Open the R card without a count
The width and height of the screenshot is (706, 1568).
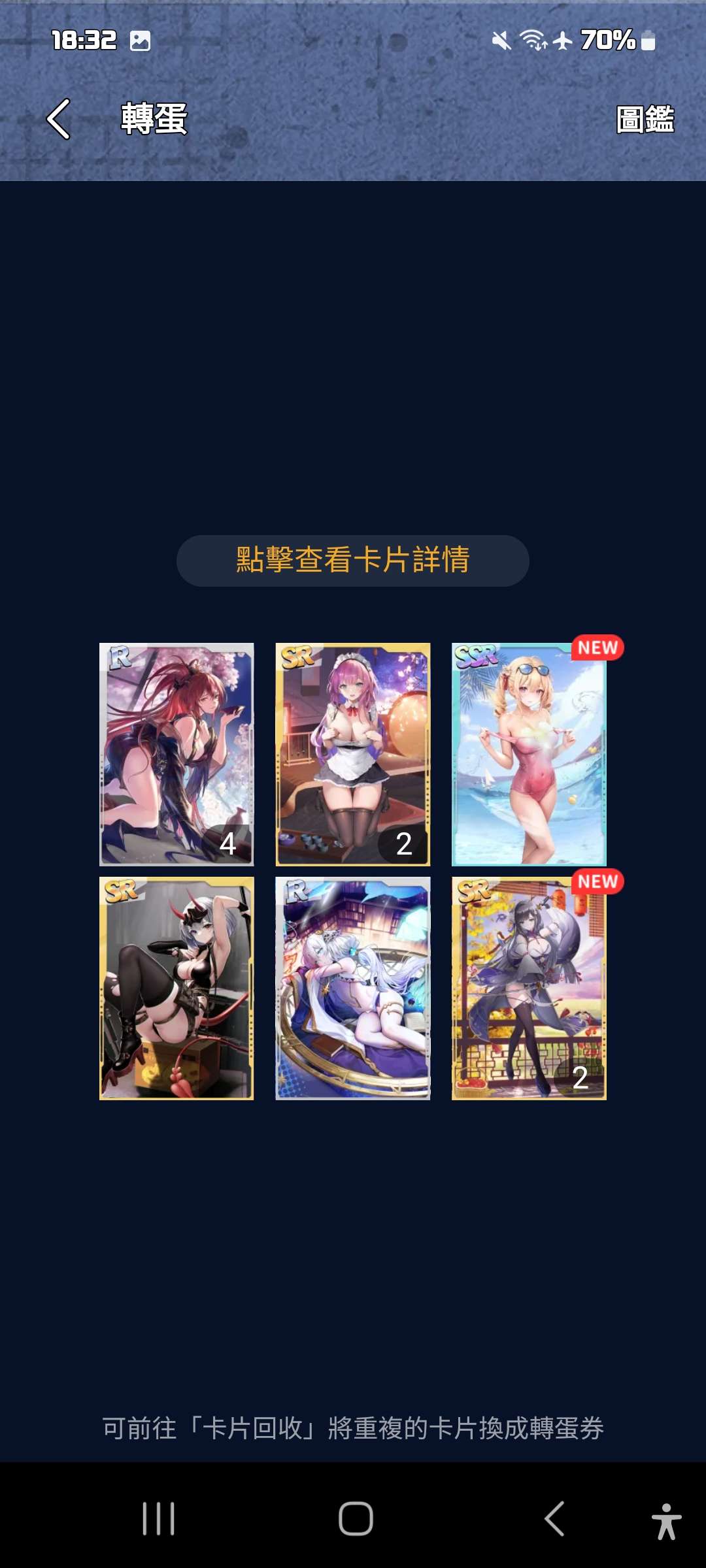(353, 988)
